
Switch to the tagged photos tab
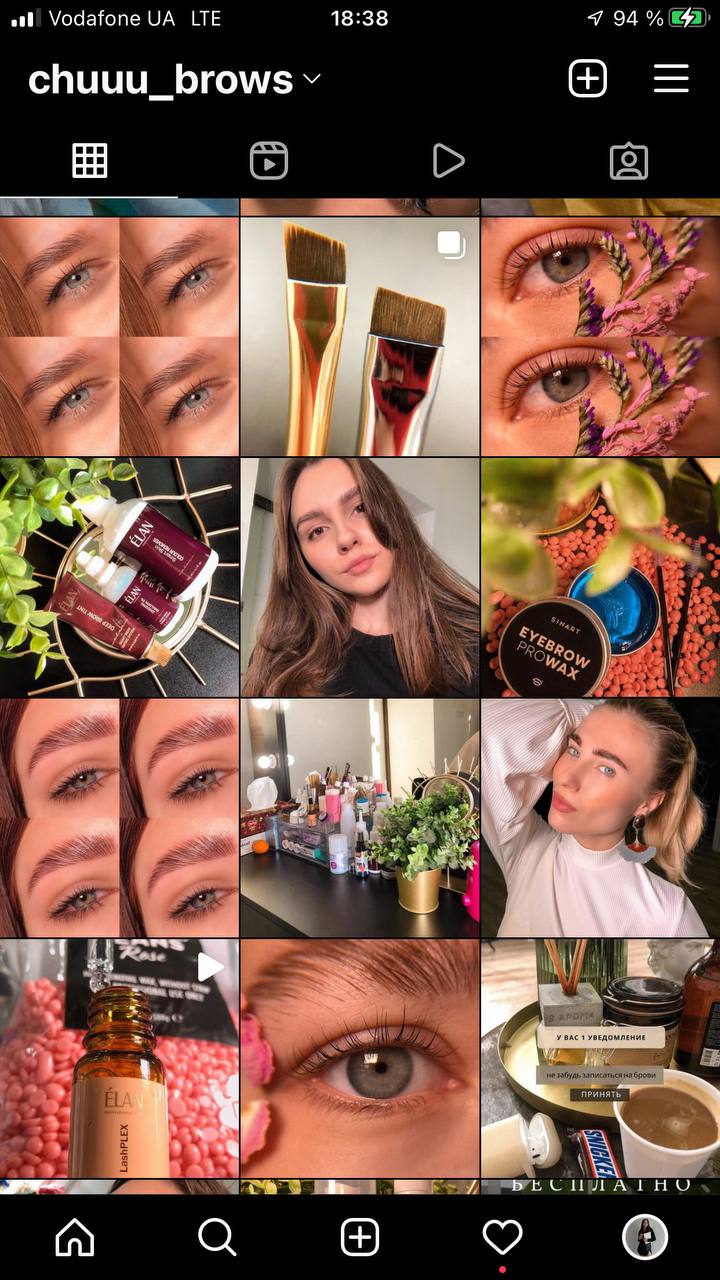coord(629,161)
